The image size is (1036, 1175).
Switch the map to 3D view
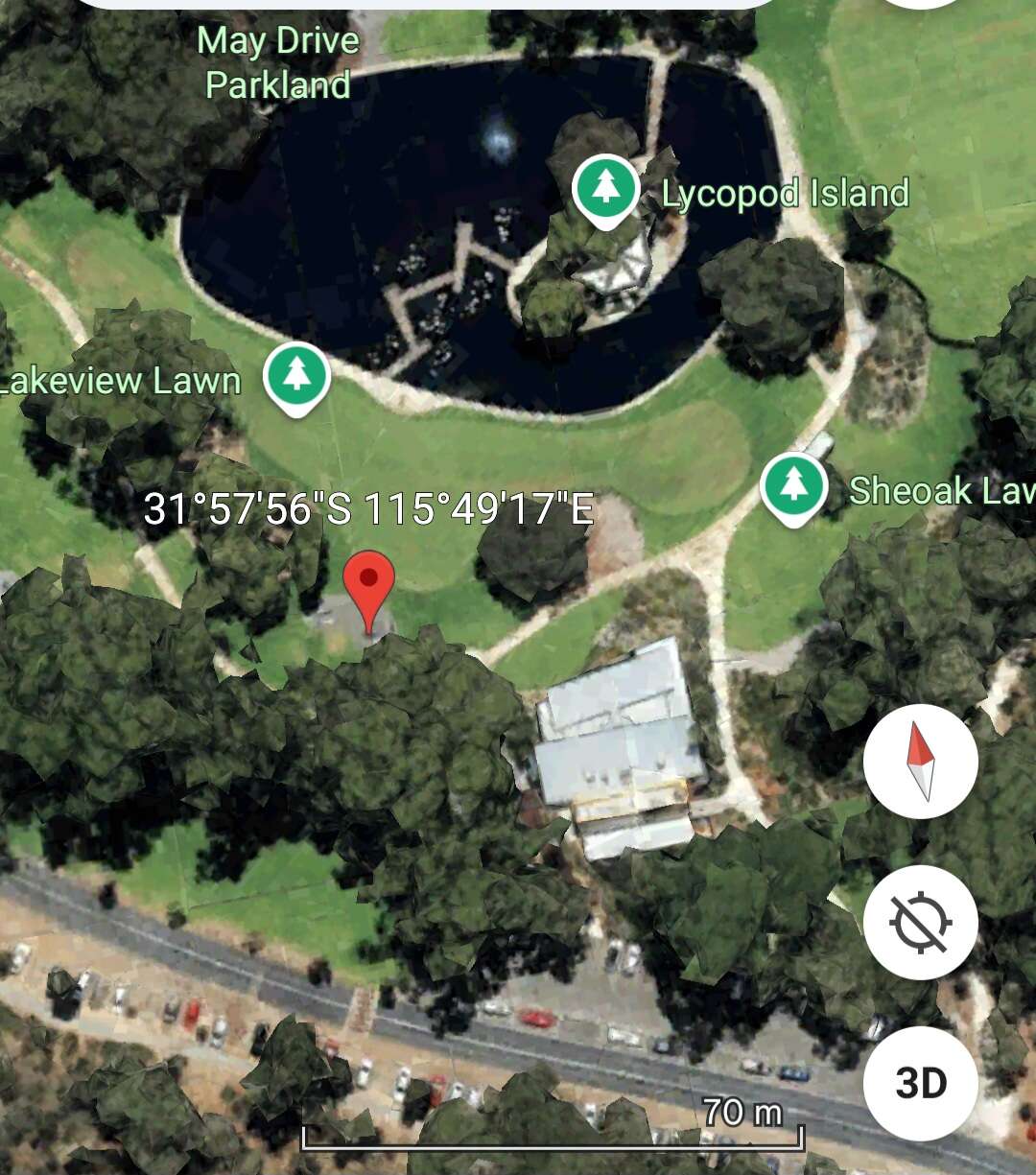tap(920, 1083)
